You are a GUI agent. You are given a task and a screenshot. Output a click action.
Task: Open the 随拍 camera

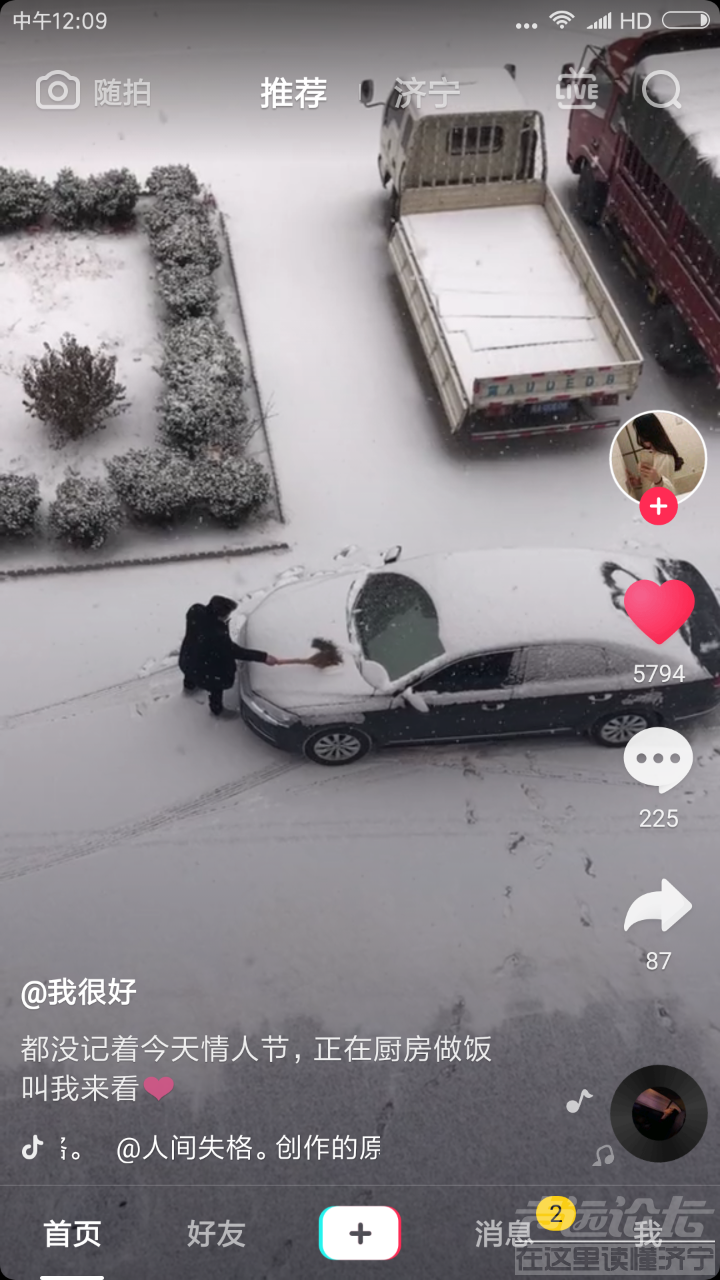[92, 92]
